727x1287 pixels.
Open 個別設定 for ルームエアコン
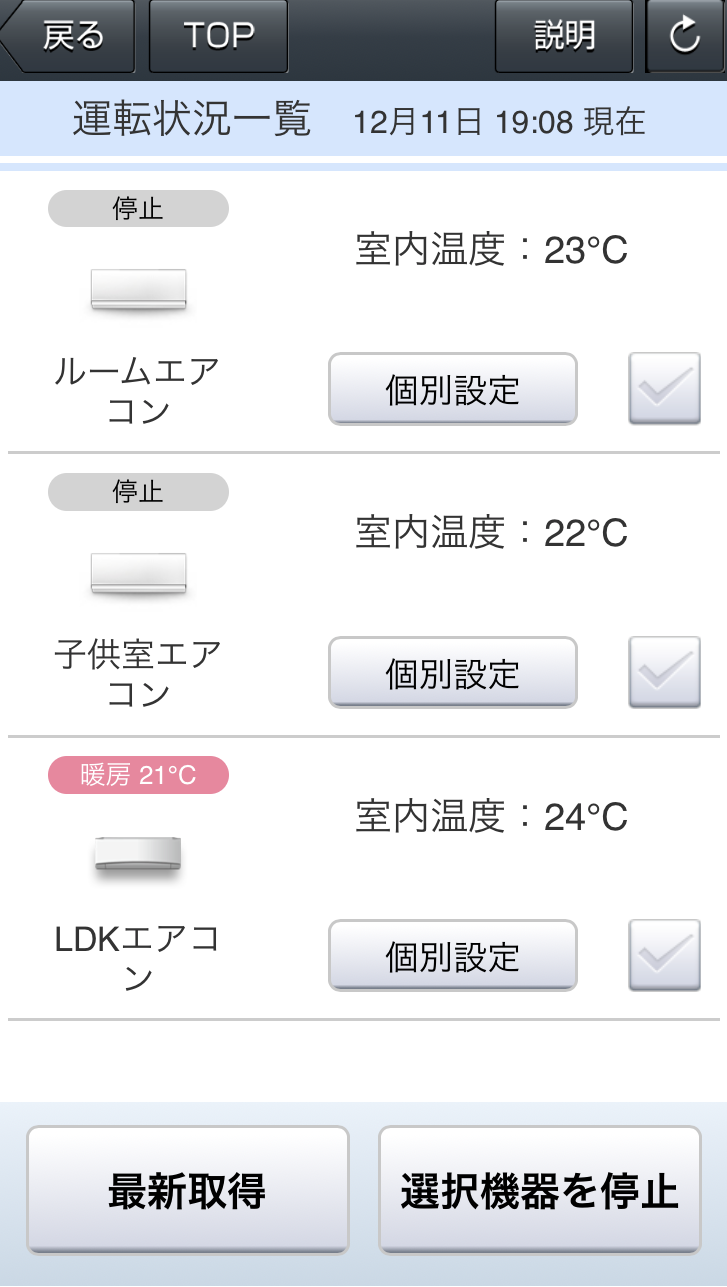pyautogui.click(x=453, y=389)
